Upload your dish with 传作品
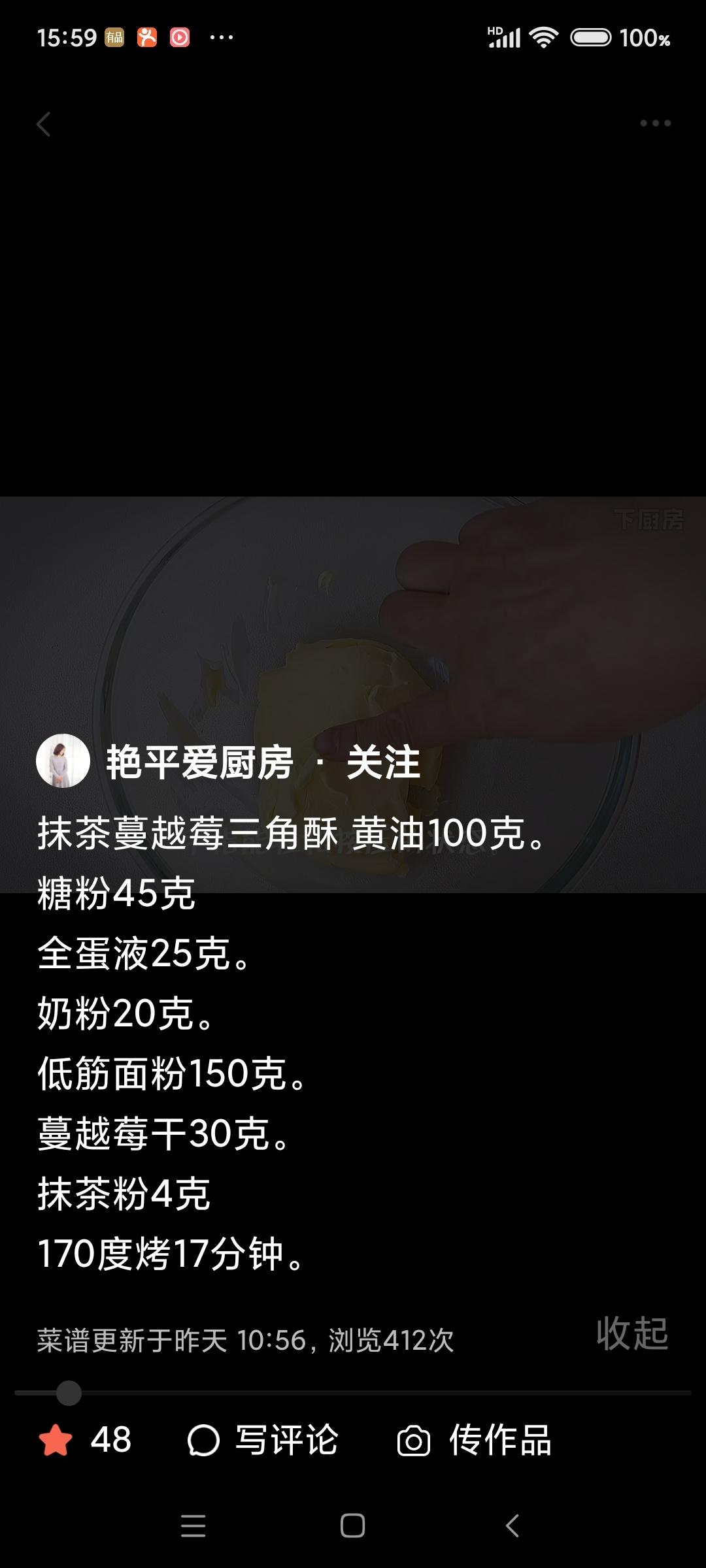 click(x=475, y=1440)
